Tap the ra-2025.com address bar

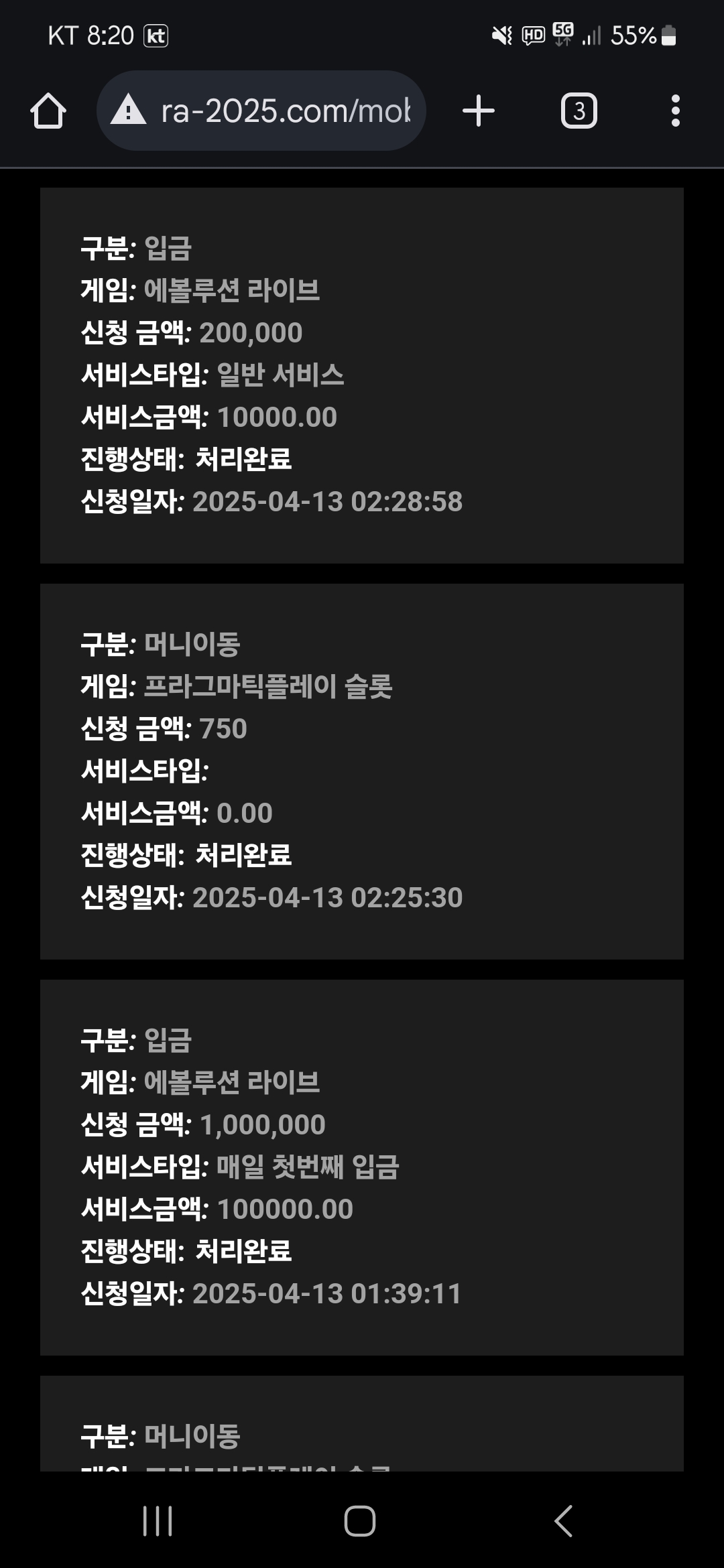pos(261,111)
